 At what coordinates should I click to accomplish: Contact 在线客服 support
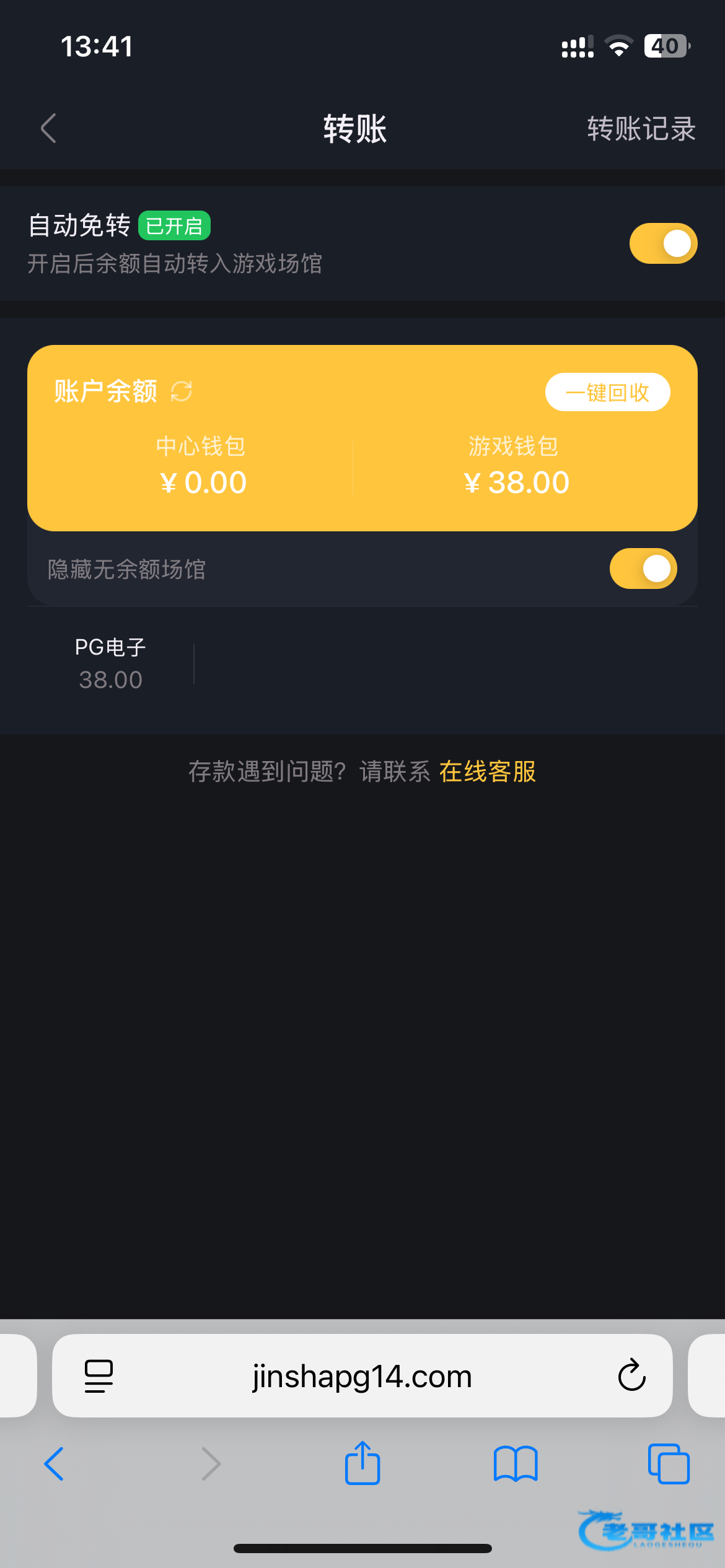pyautogui.click(x=487, y=772)
